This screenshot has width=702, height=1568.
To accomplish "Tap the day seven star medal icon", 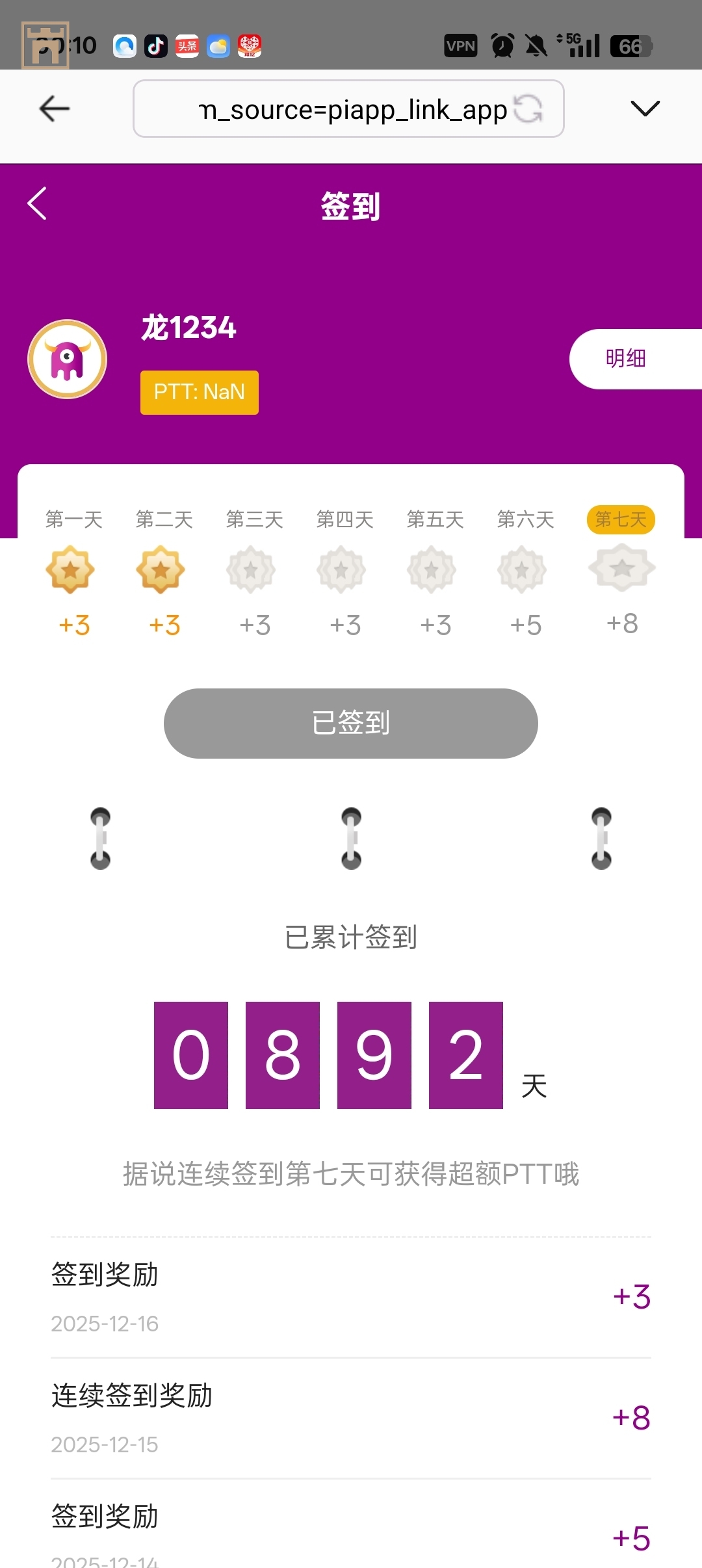I will tap(621, 567).
